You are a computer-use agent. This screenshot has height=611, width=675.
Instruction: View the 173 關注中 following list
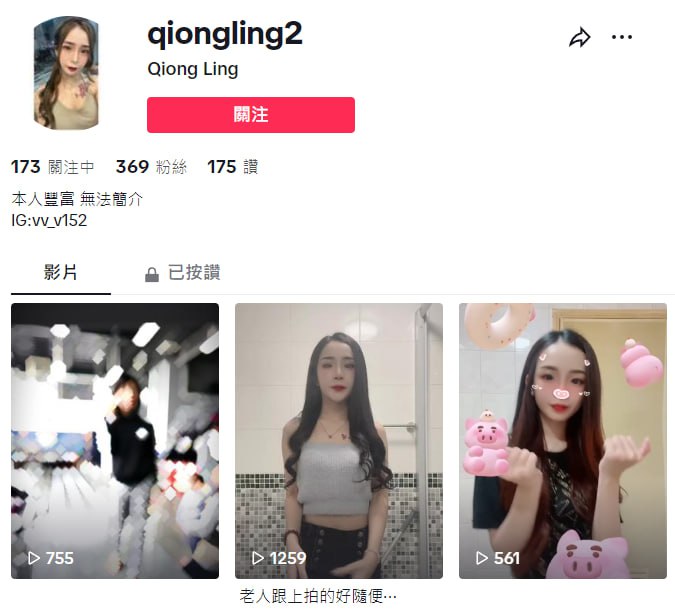click(x=53, y=167)
